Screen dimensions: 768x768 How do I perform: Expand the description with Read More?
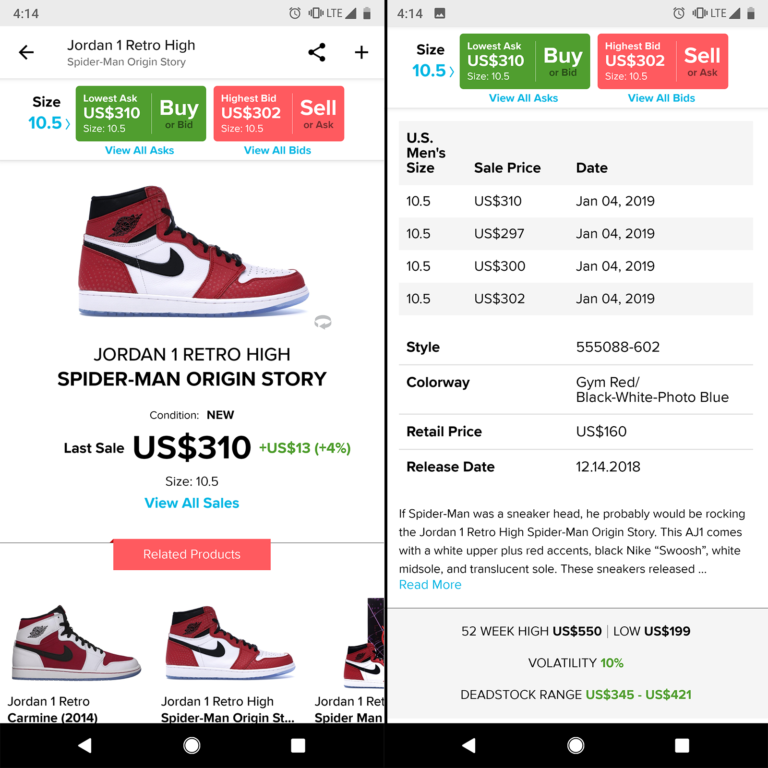point(430,585)
